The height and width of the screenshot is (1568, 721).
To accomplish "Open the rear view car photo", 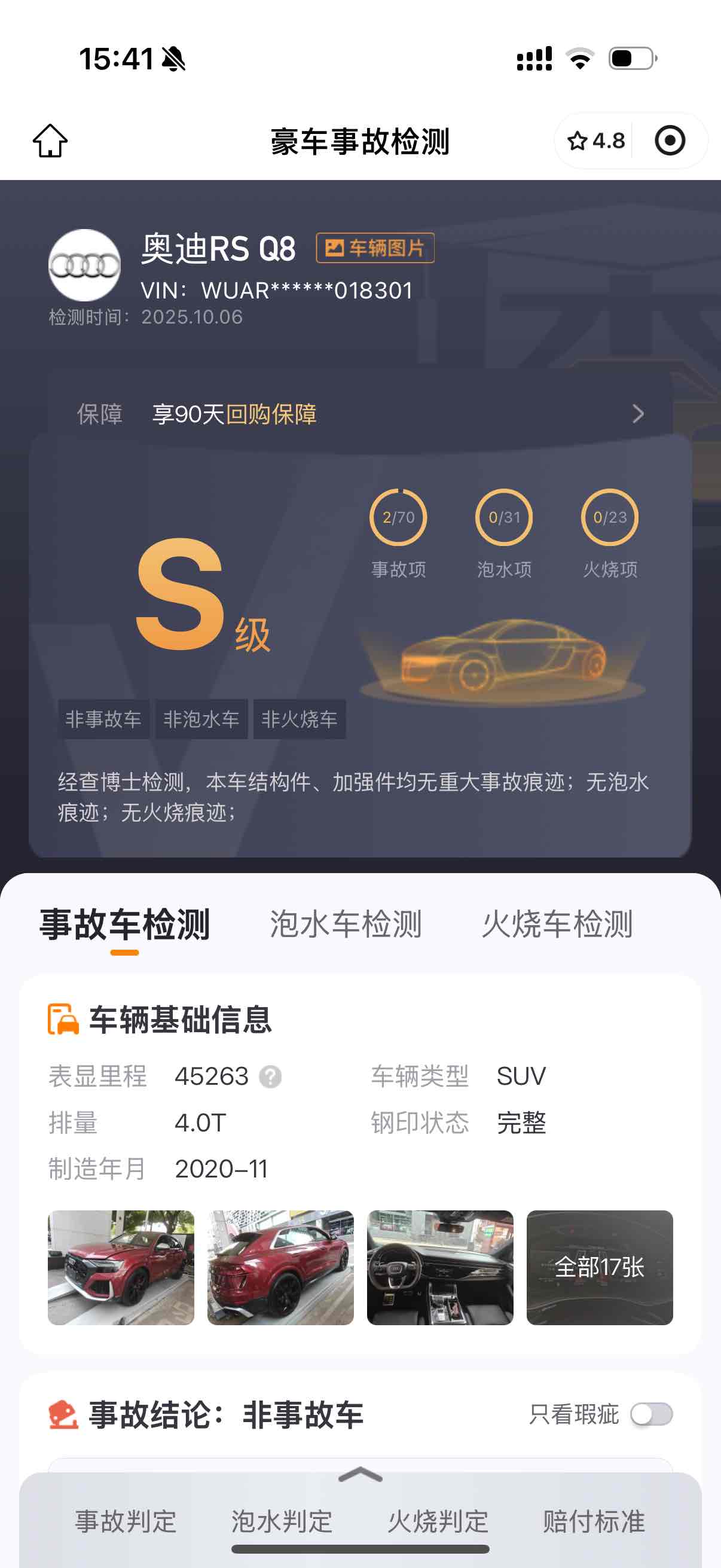I will coord(280,1267).
